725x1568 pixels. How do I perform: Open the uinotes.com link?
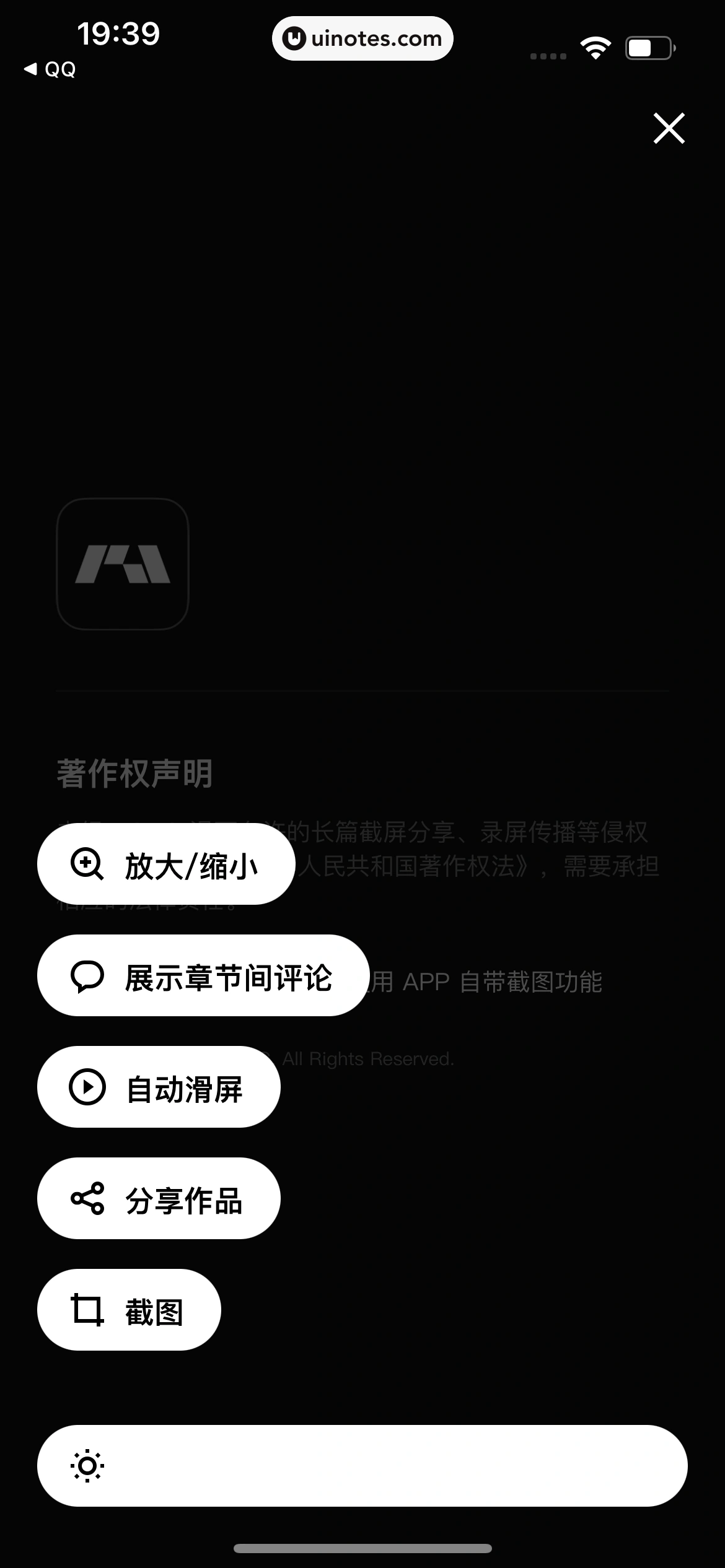362,38
